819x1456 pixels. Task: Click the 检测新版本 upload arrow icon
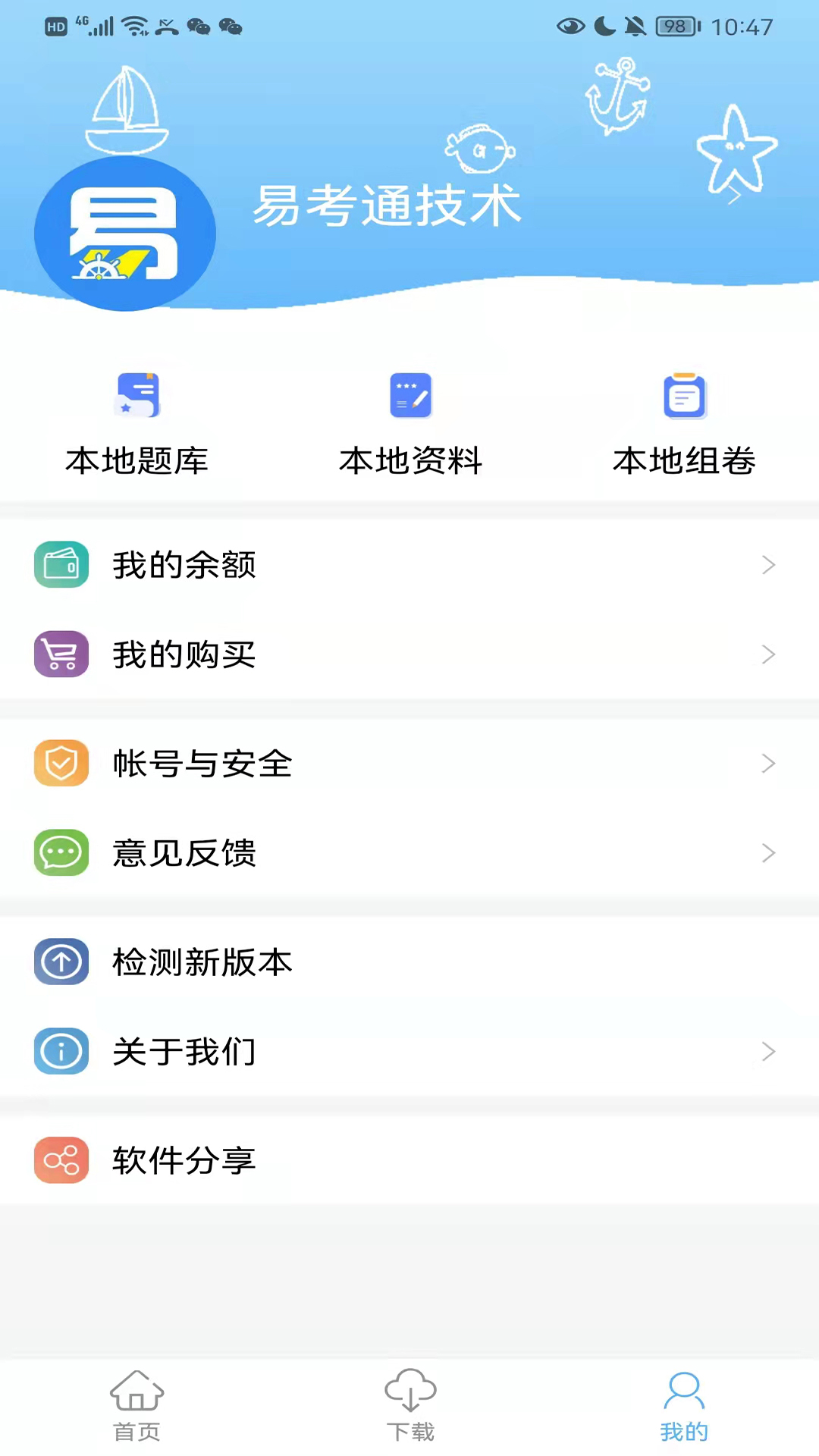(x=61, y=962)
